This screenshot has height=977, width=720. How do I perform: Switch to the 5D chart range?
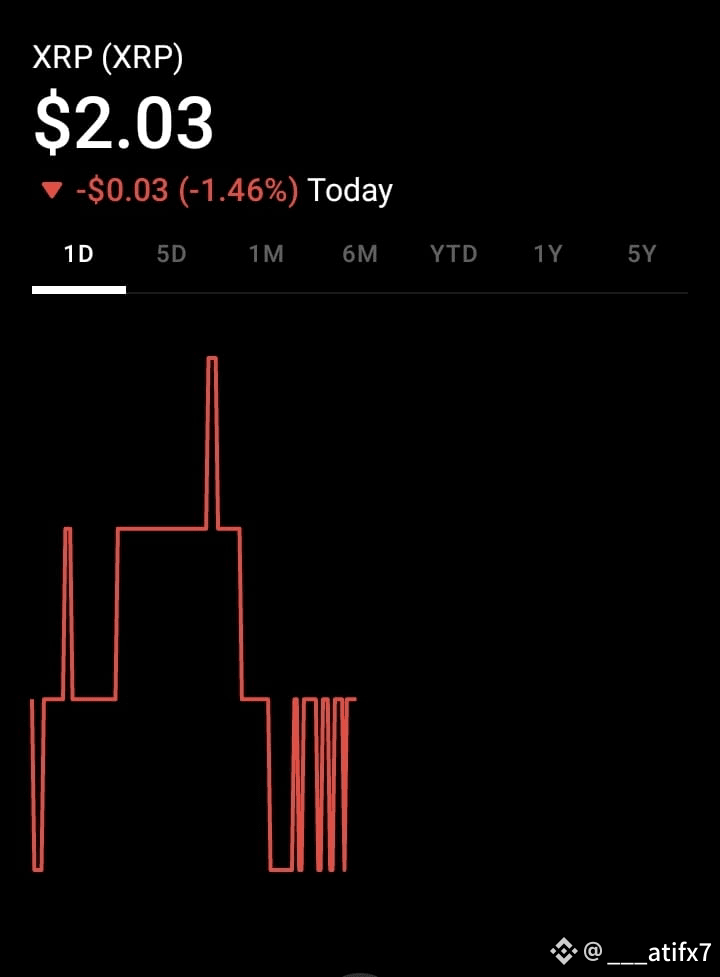pyautogui.click(x=172, y=254)
